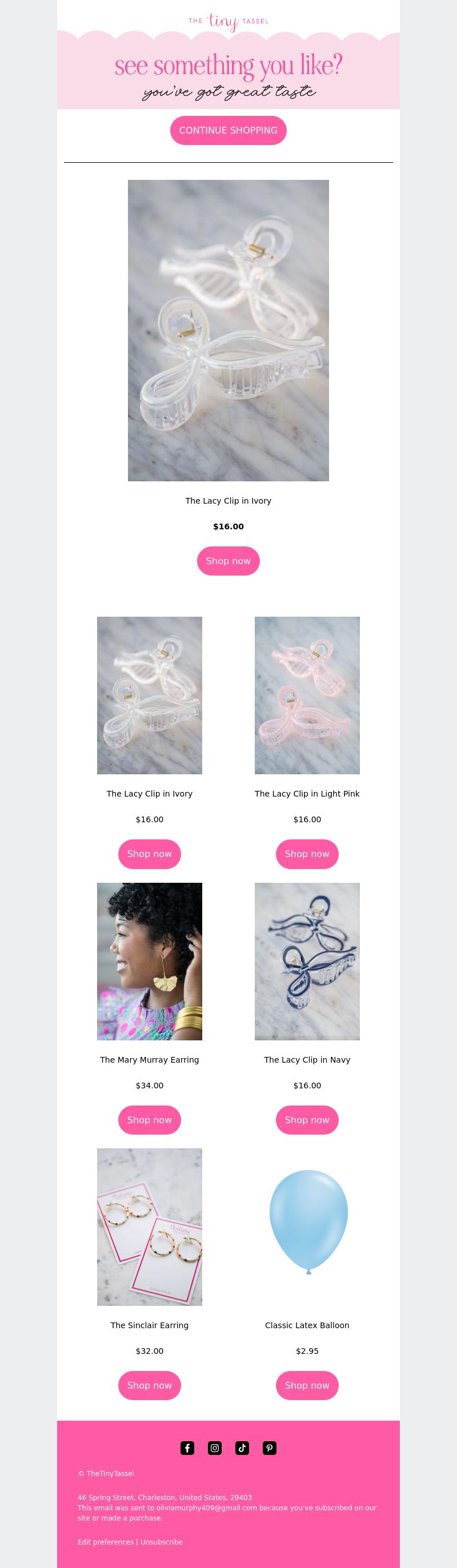Tap the Continue Shopping button
The width and height of the screenshot is (457, 1568).
[x=228, y=130]
